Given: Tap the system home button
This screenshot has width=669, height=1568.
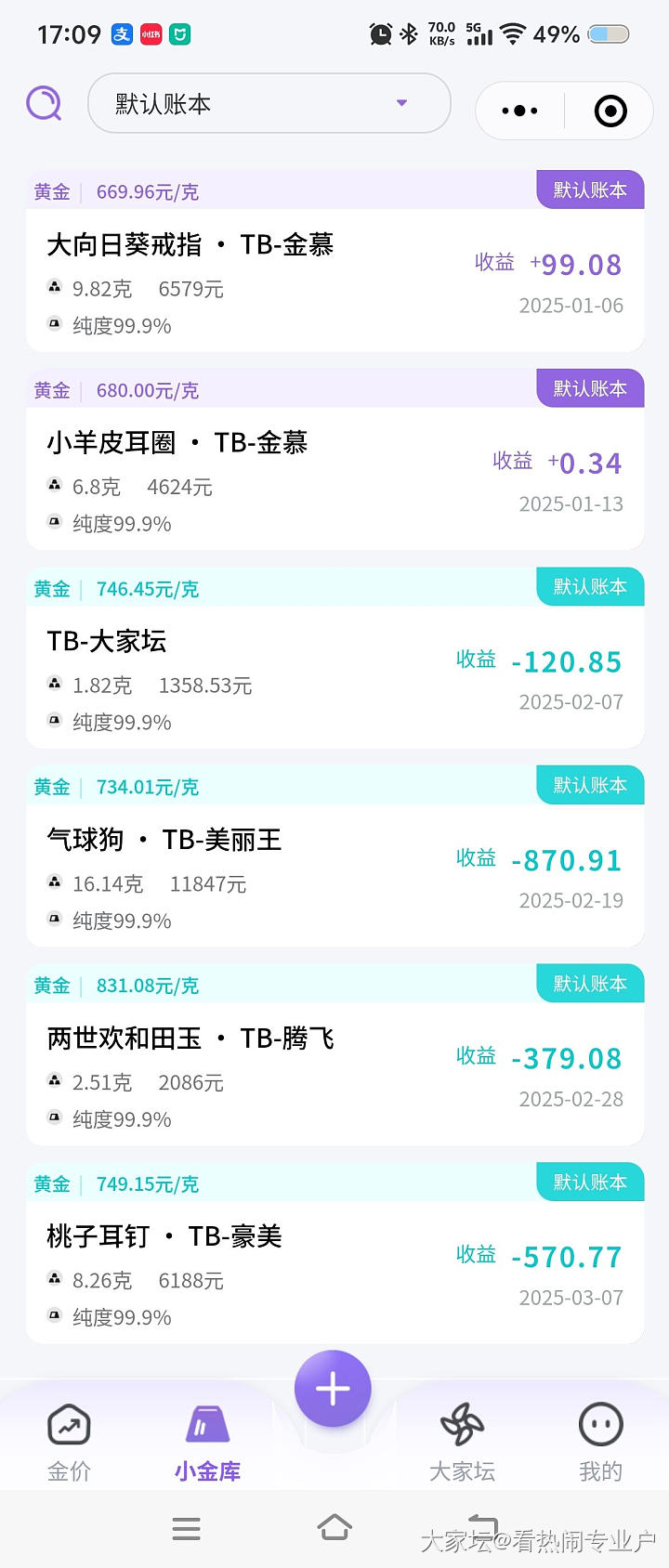Looking at the screenshot, I should (334, 1528).
